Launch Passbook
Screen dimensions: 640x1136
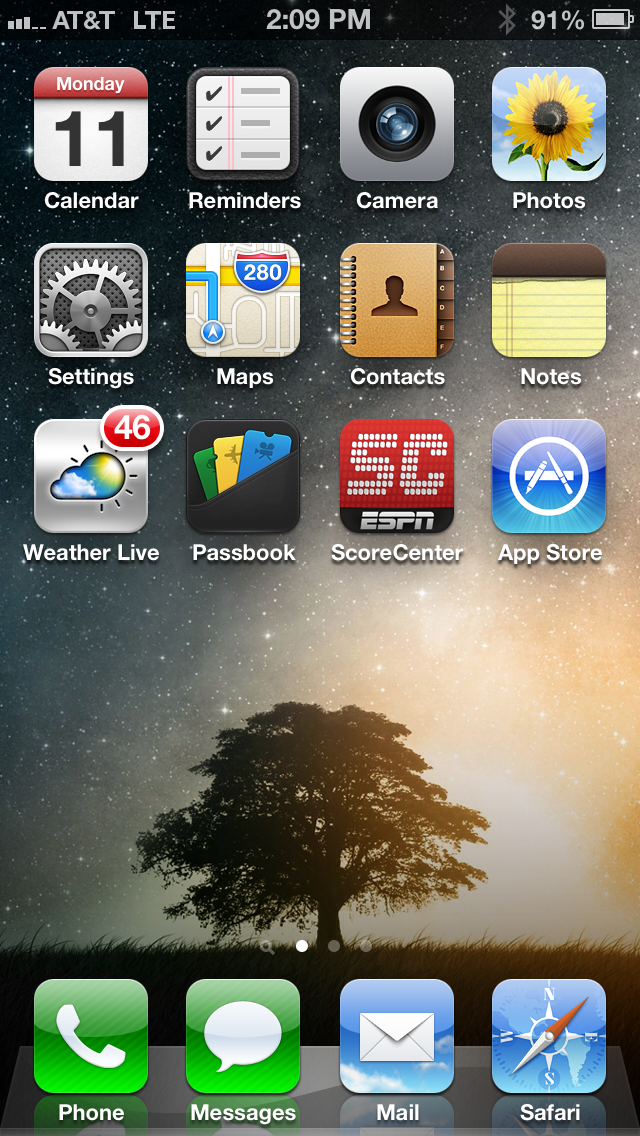click(244, 476)
